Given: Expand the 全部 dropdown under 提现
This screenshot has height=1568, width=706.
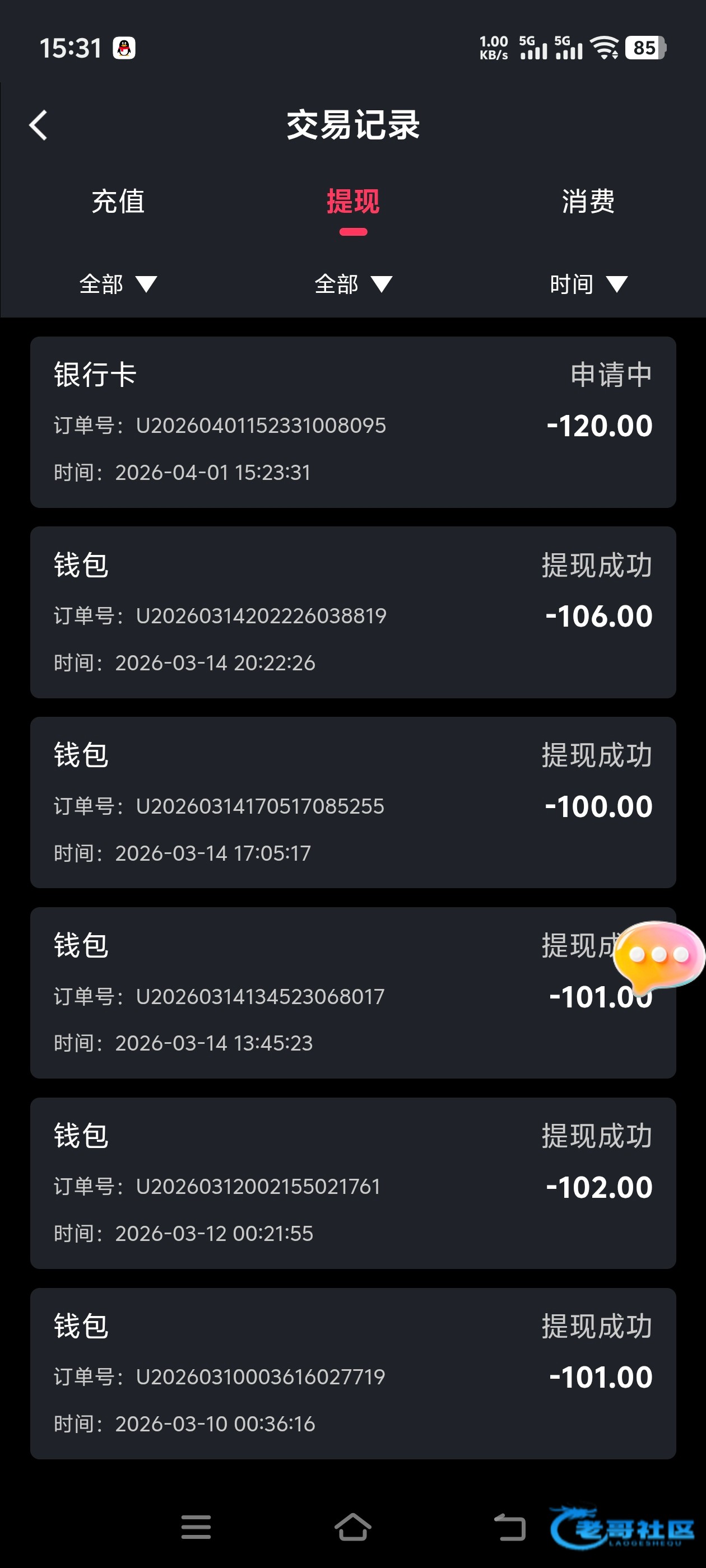Looking at the screenshot, I should click(352, 284).
